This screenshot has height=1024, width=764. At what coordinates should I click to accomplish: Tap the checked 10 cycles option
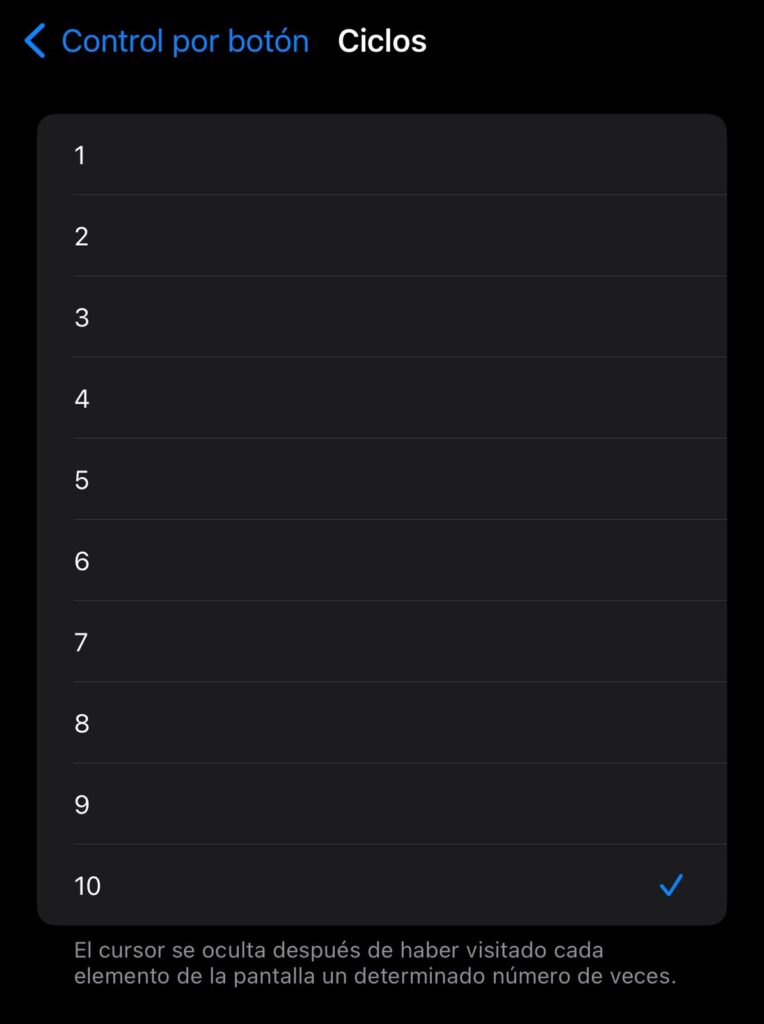click(x=380, y=886)
